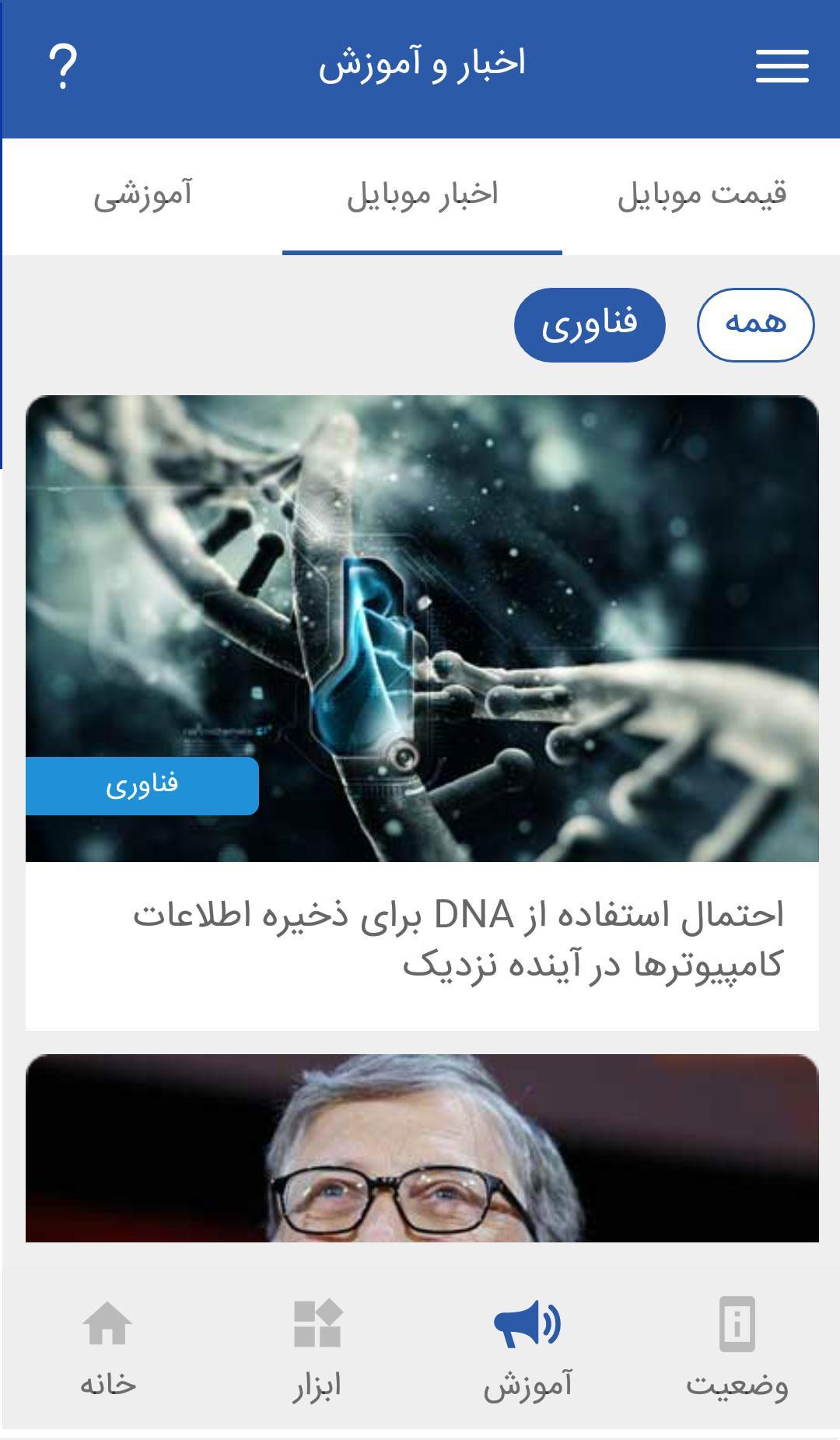Image resolution: width=840 pixels, height=1440 pixels.
Task: Tap the فناوری filter chip
Action: tap(590, 324)
